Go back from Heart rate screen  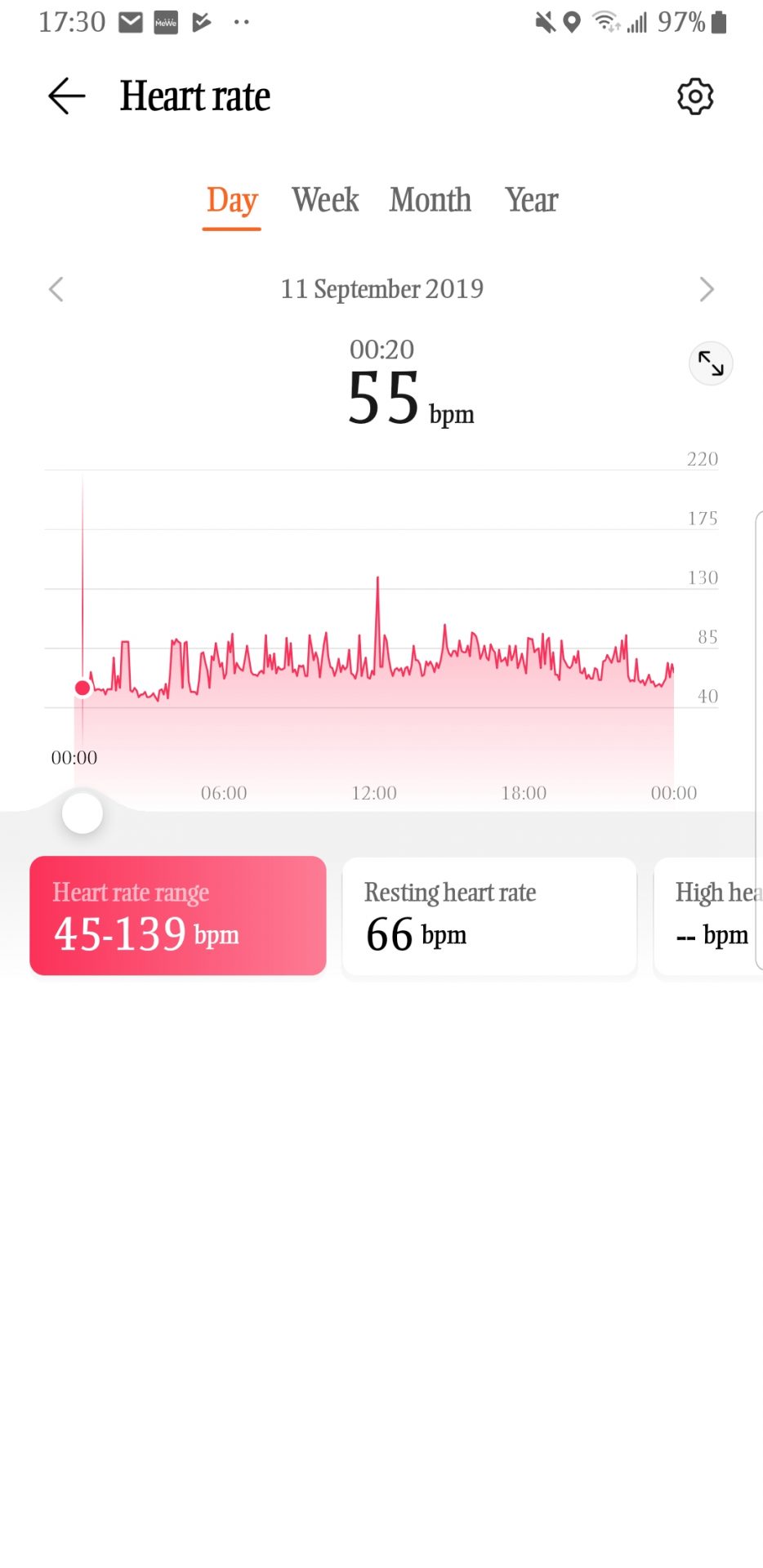click(x=67, y=96)
